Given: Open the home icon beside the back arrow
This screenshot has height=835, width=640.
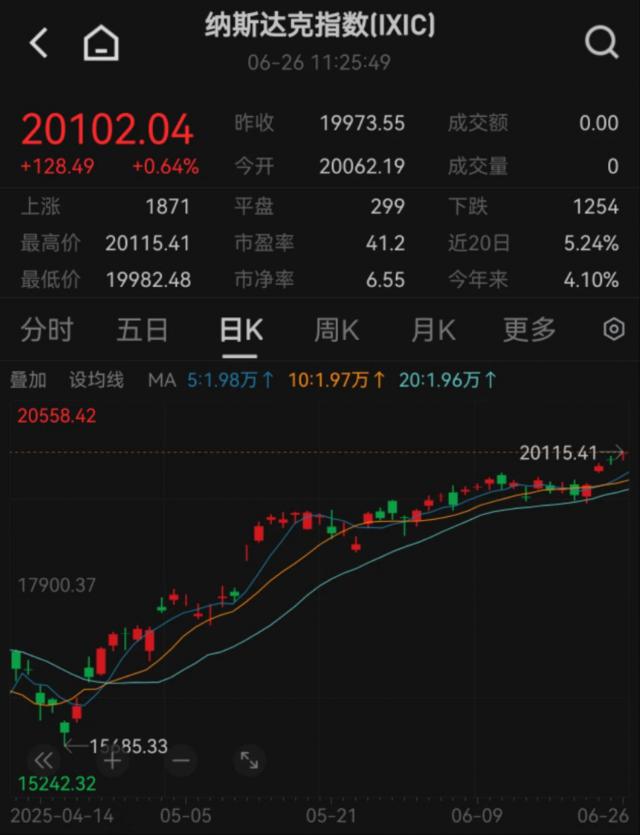Looking at the screenshot, I should click(x=101, y=43).
